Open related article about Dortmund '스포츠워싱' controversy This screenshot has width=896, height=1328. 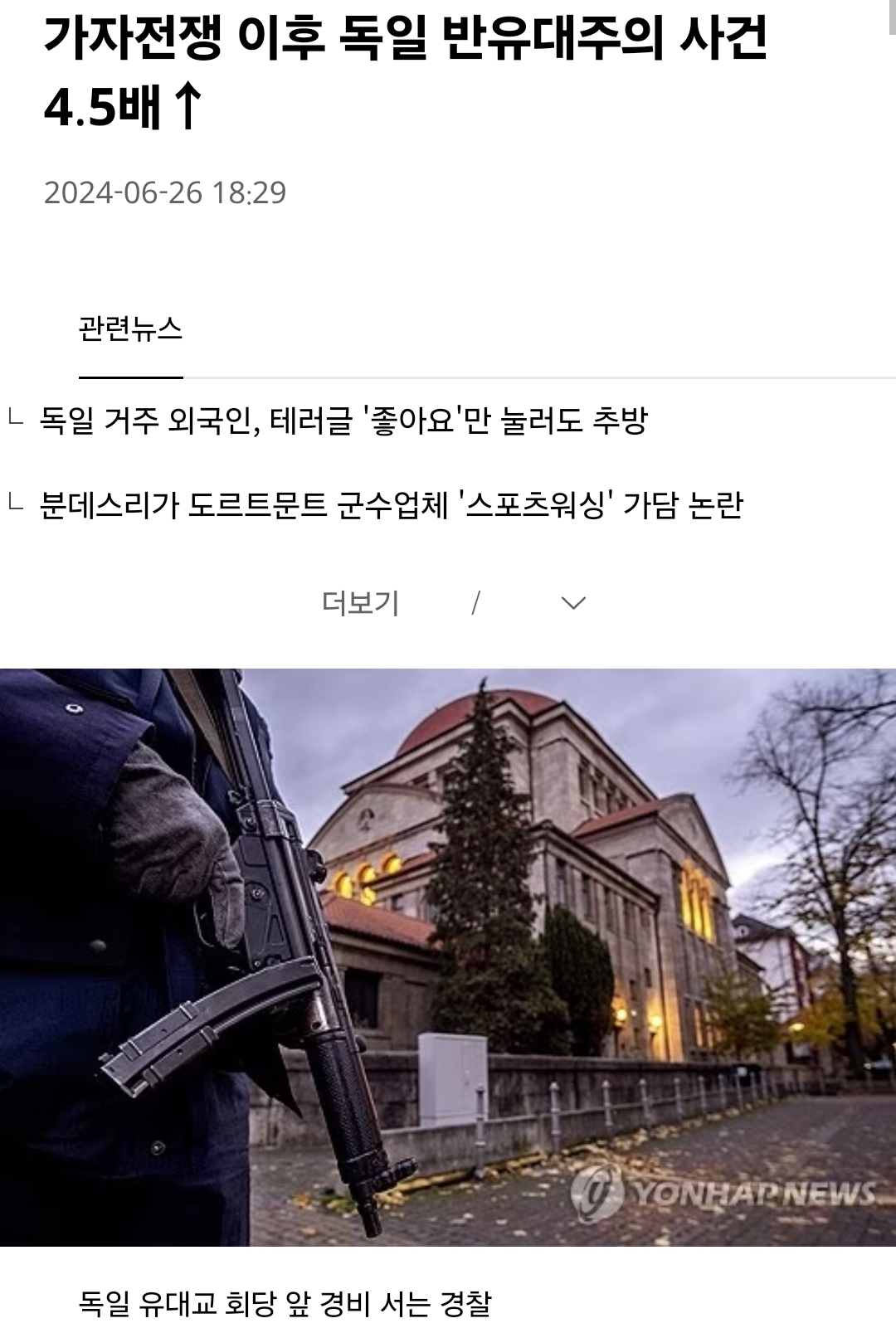coord(391,505)
